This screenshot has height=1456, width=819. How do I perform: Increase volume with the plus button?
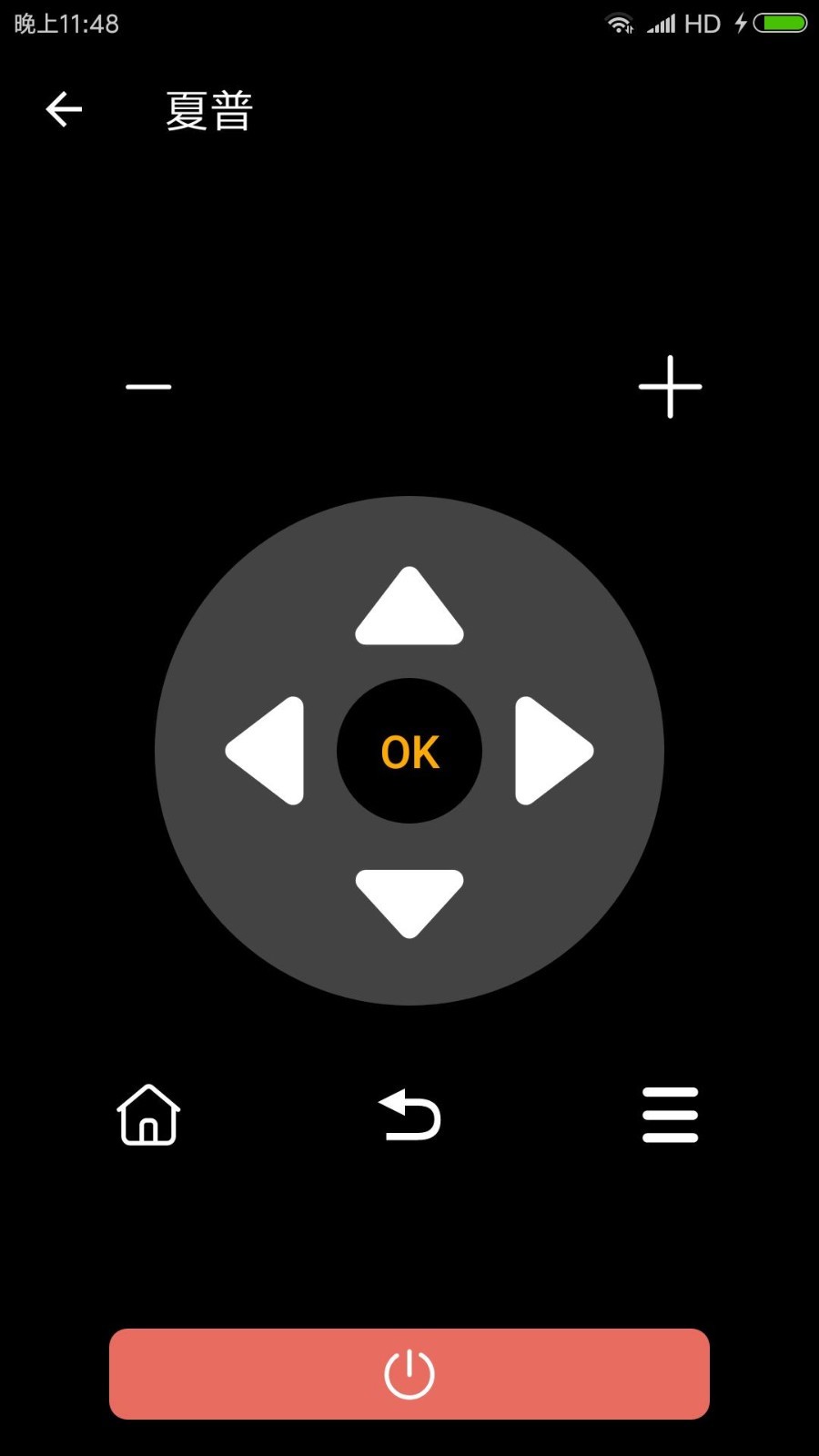pos(670,387)
